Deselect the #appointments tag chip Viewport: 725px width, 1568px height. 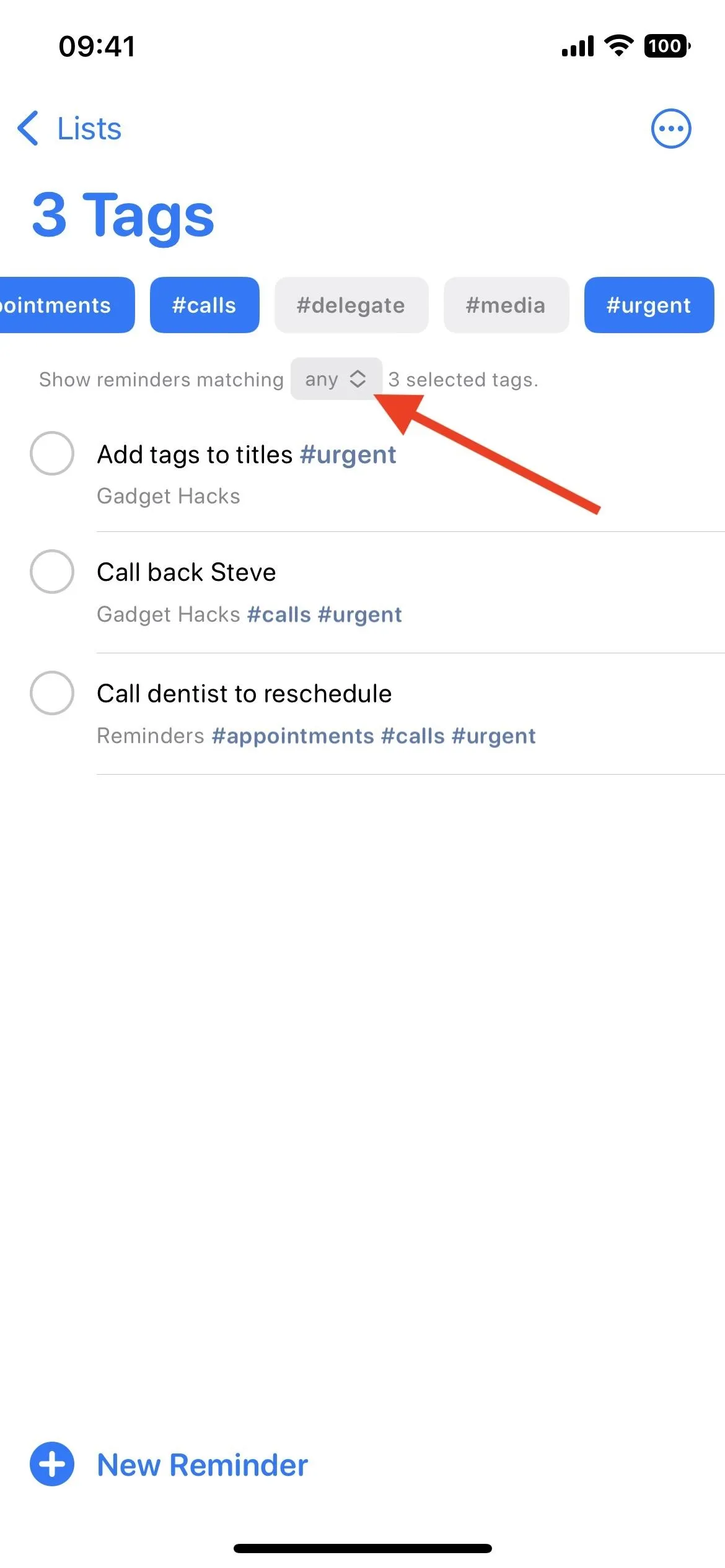(67, 305)
